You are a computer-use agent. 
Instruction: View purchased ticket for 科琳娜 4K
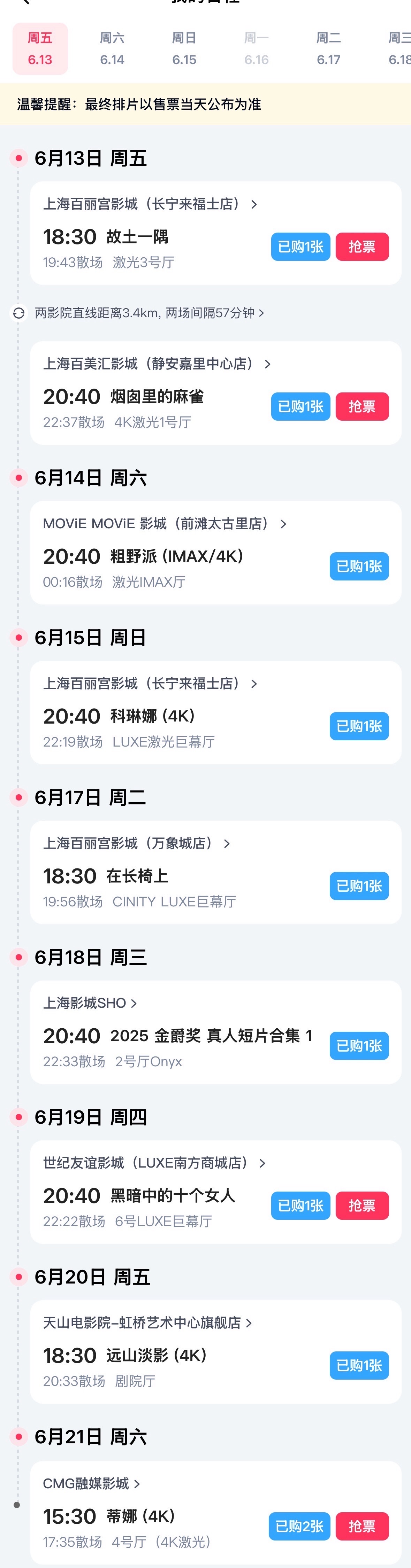(359, 726)
